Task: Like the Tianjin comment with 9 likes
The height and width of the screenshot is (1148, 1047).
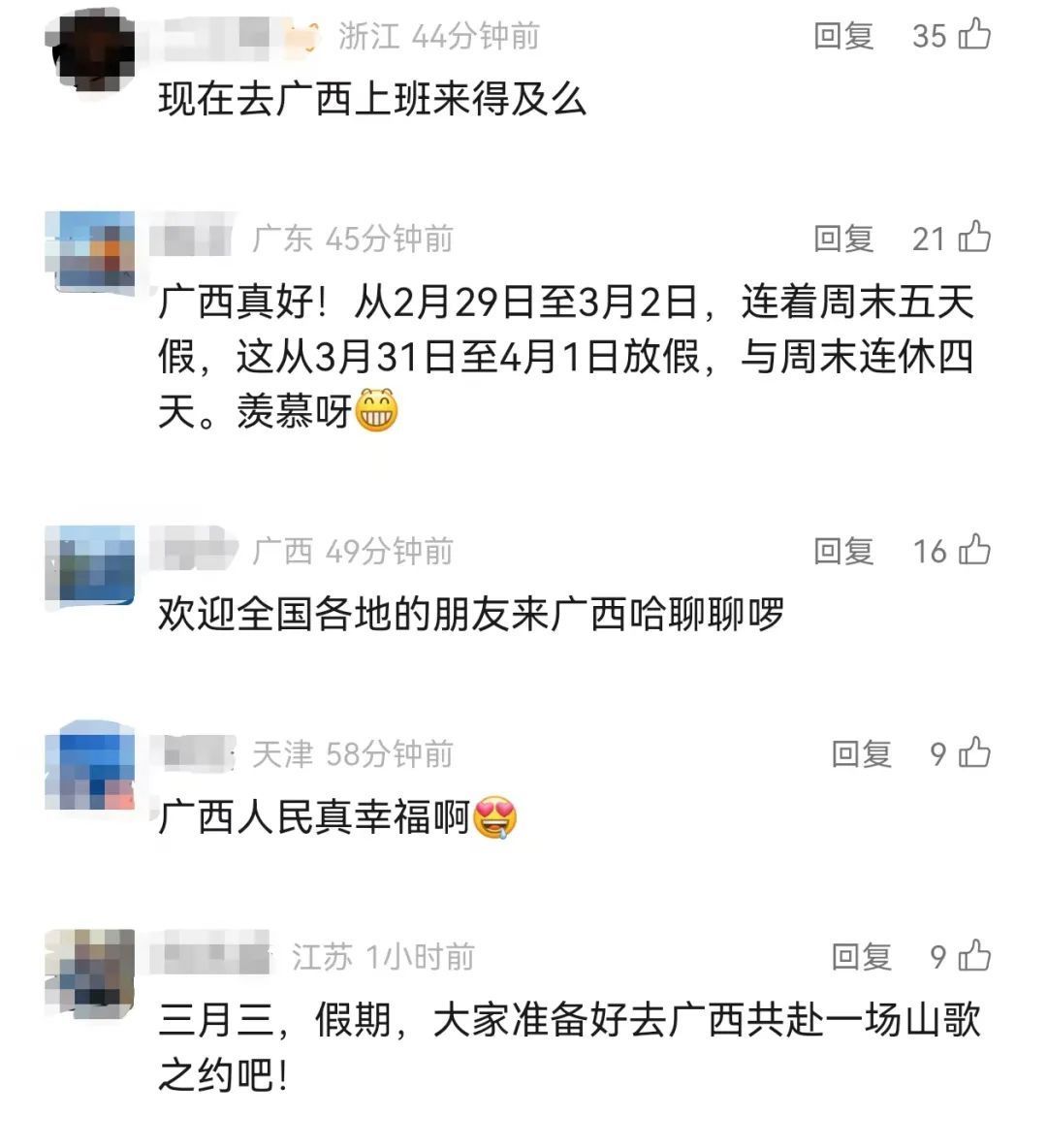Action: click(974, 754)
